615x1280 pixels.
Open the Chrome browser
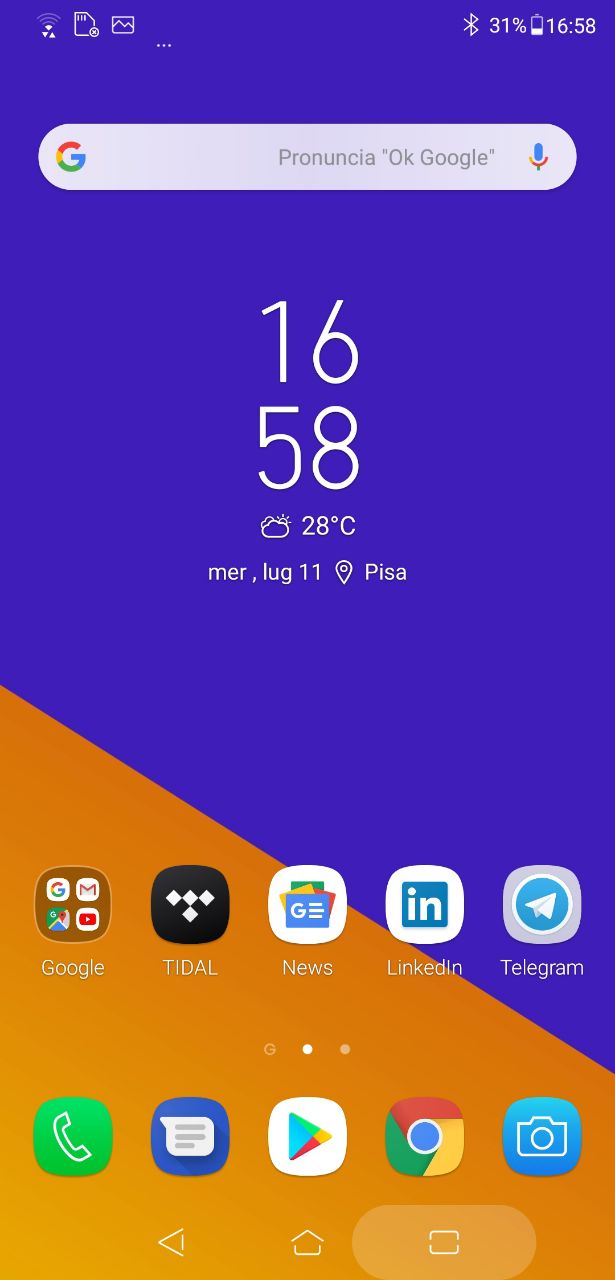click(424, 1137)
